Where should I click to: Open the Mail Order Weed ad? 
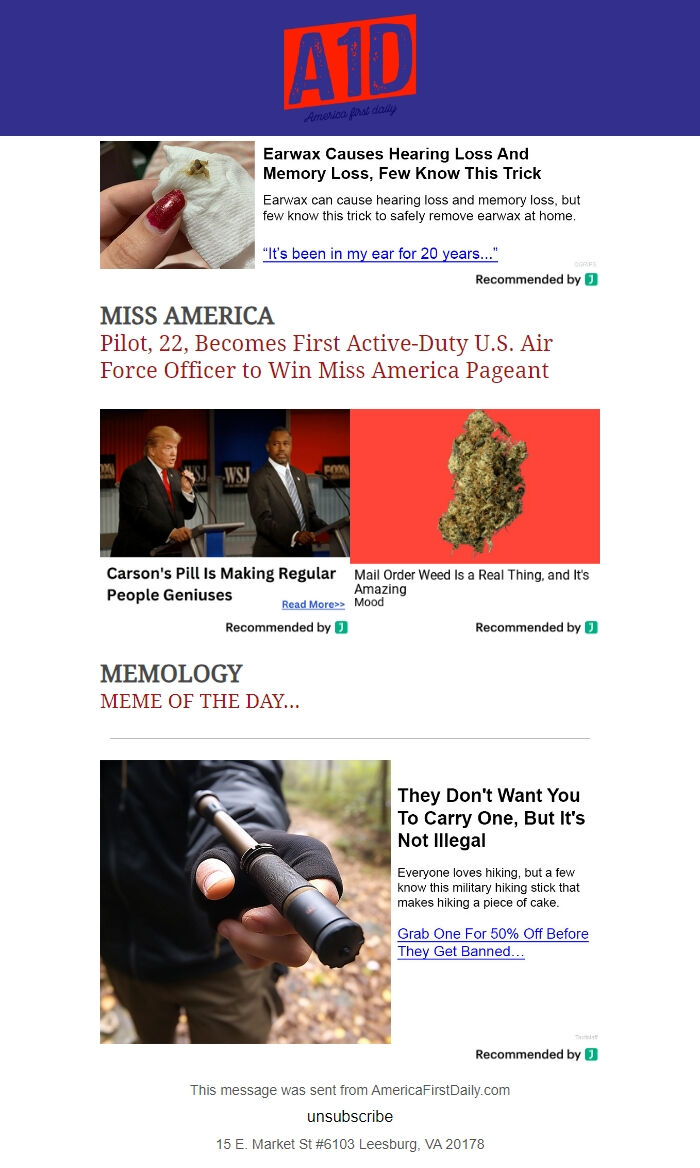pos(474,486)
